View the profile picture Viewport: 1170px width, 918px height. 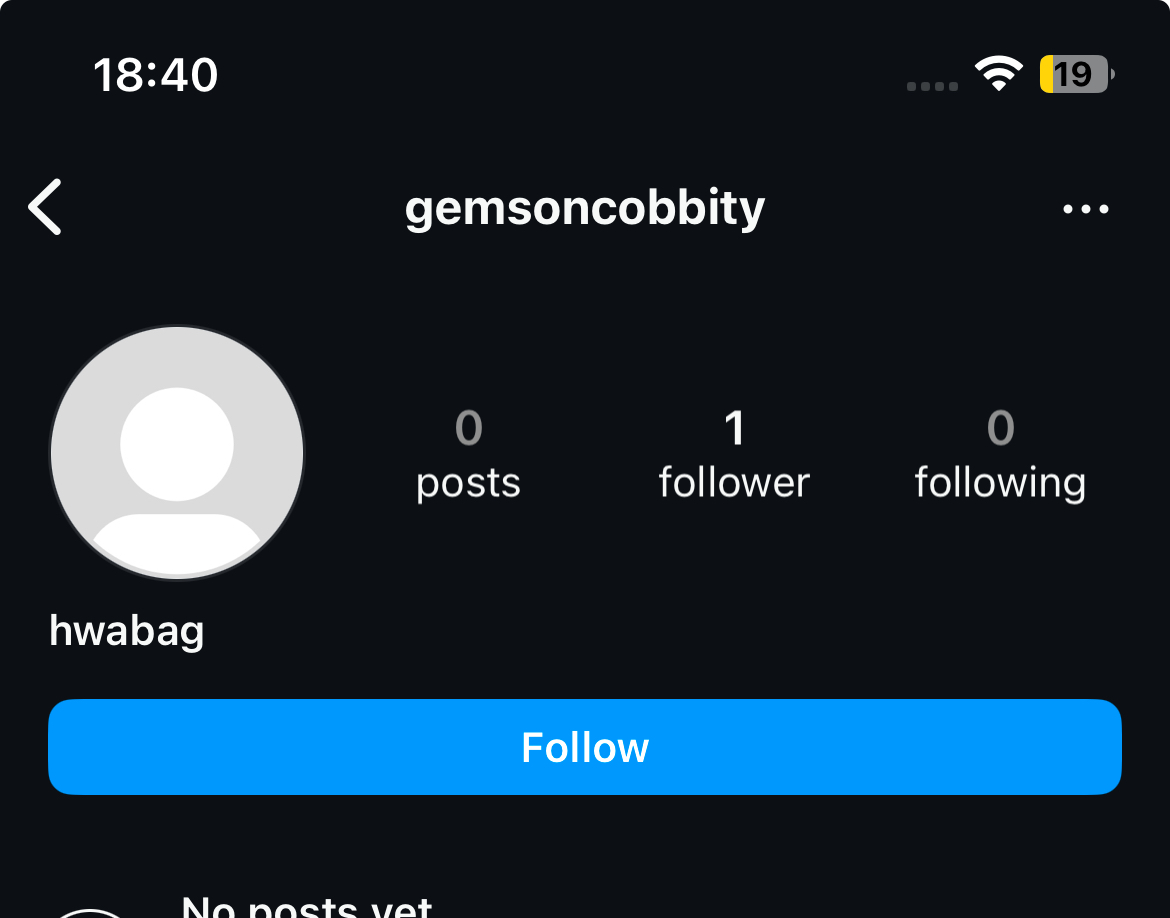[x=177, y=452]
